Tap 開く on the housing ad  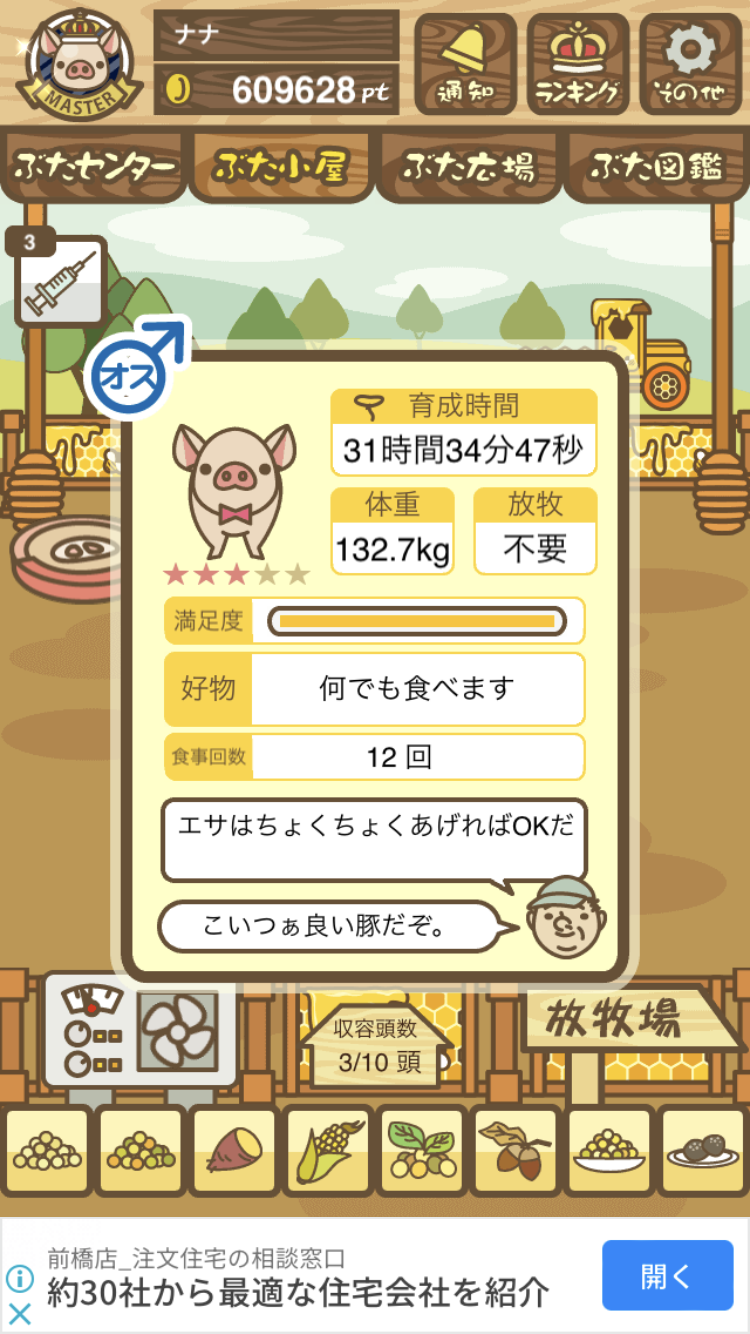click(x=667, y=1275)
